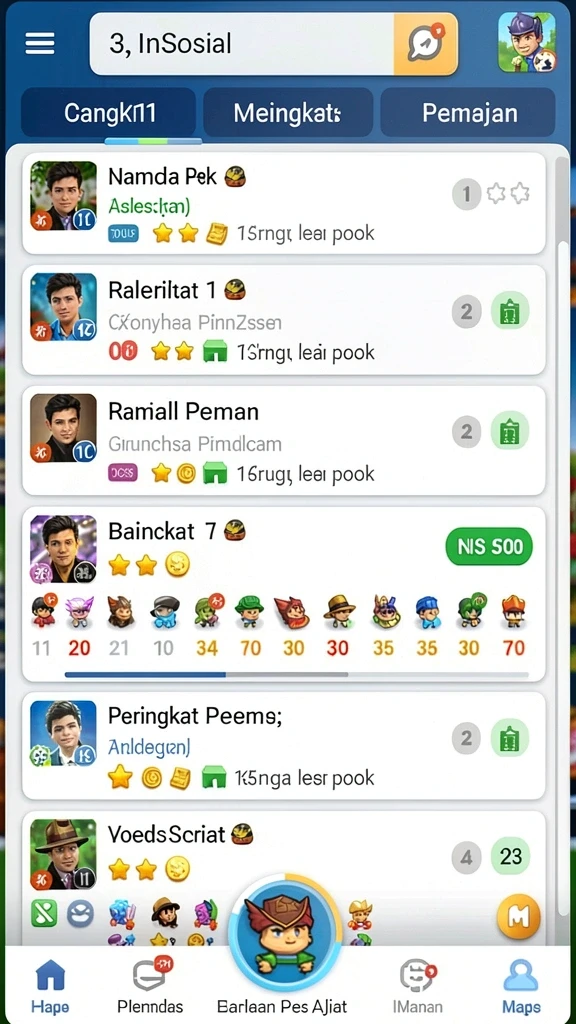576x1024 pixels.
Task: Tap the green NIS 500 button
Action: click(x=488, y=546)
